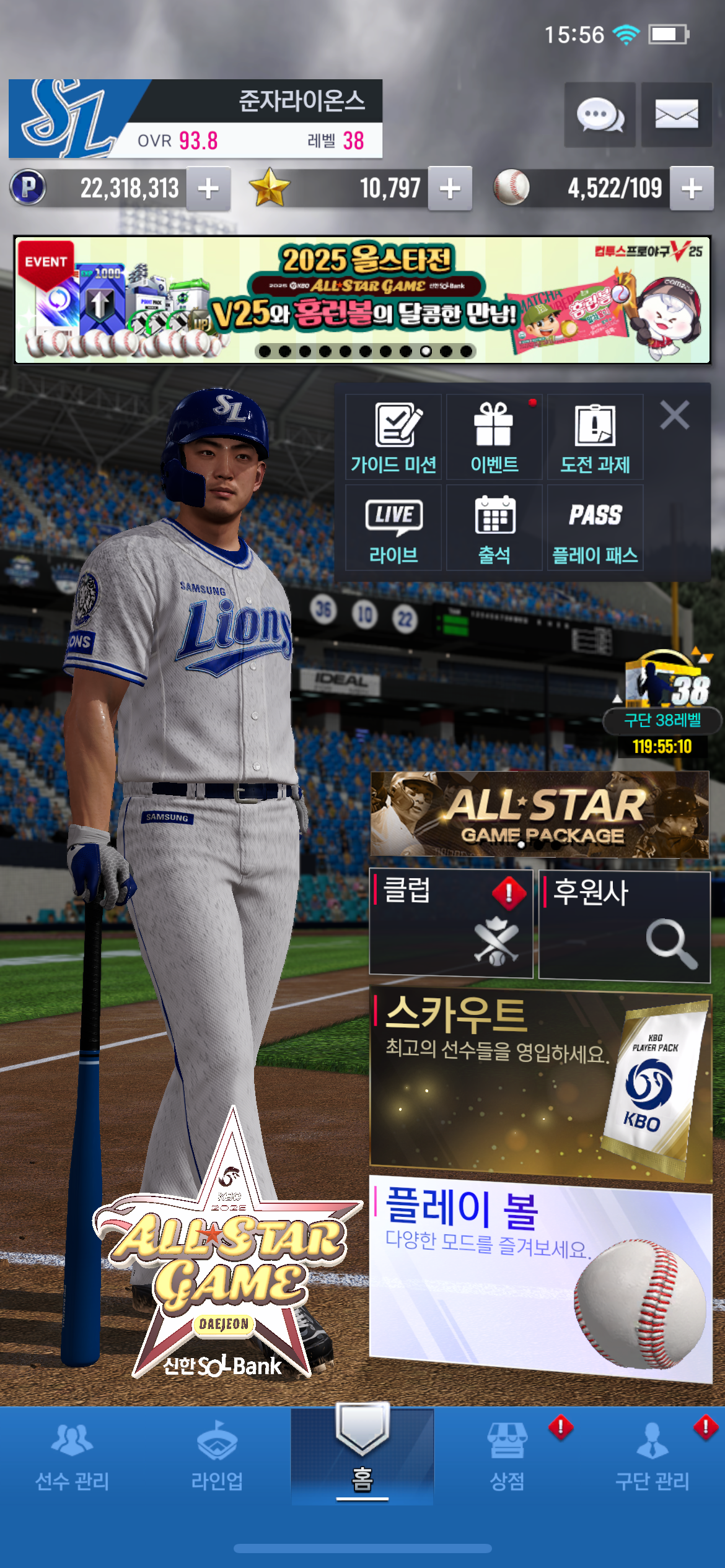This screenshot has height=1568, width=725.
Task: Open 가이드 미션
Action: pos(393,437)
